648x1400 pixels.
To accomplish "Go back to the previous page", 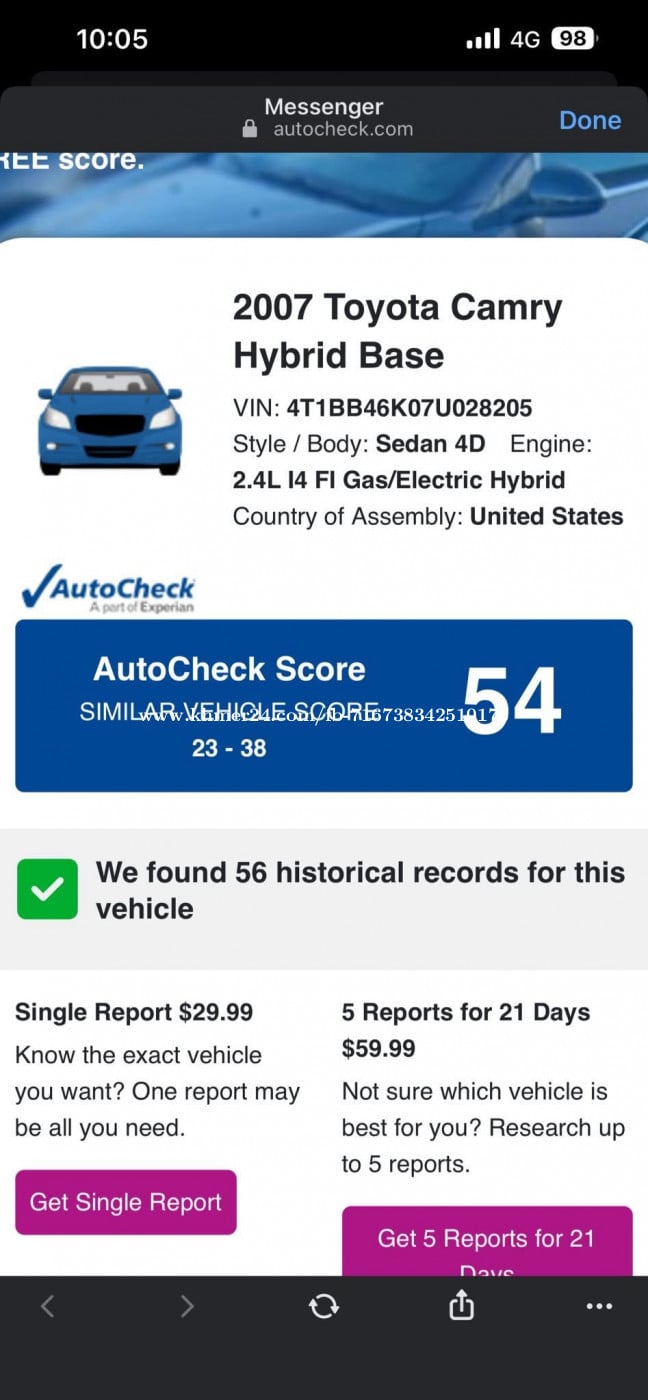I will (x=47, y=1306).
